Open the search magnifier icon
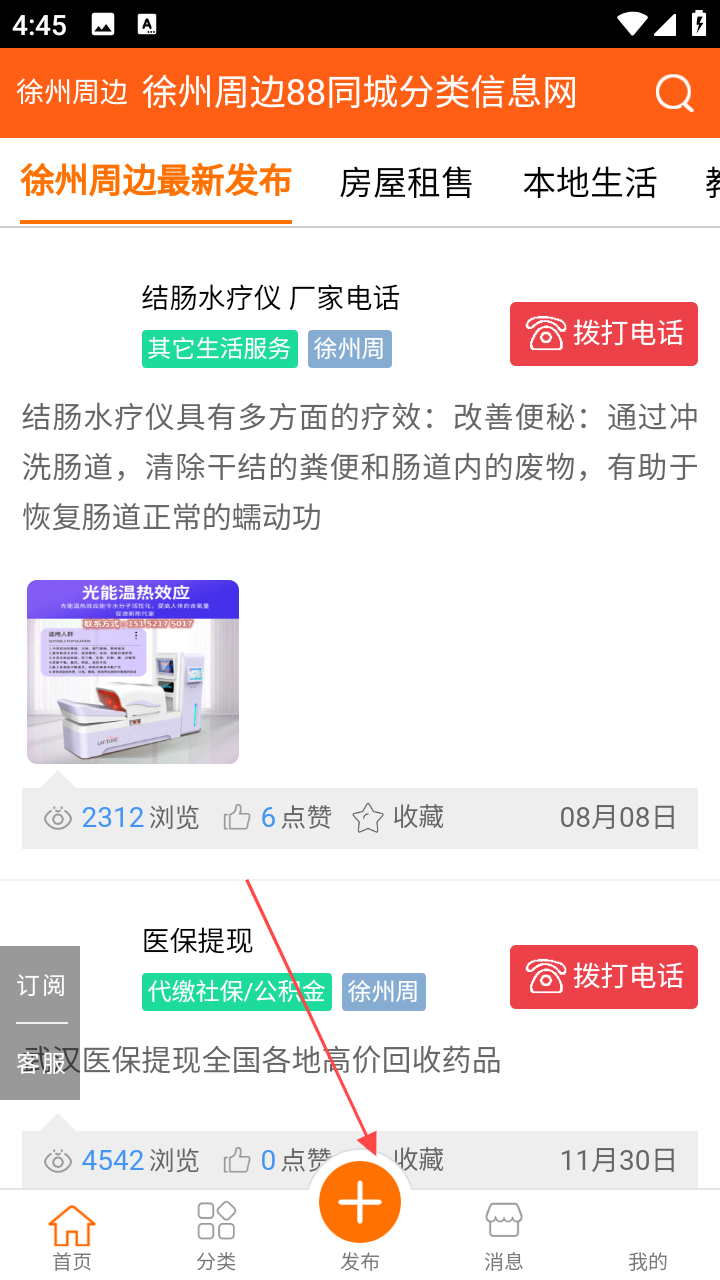Image resolution: width=720 pixels, height=1280 pixels. pos(674,93)
